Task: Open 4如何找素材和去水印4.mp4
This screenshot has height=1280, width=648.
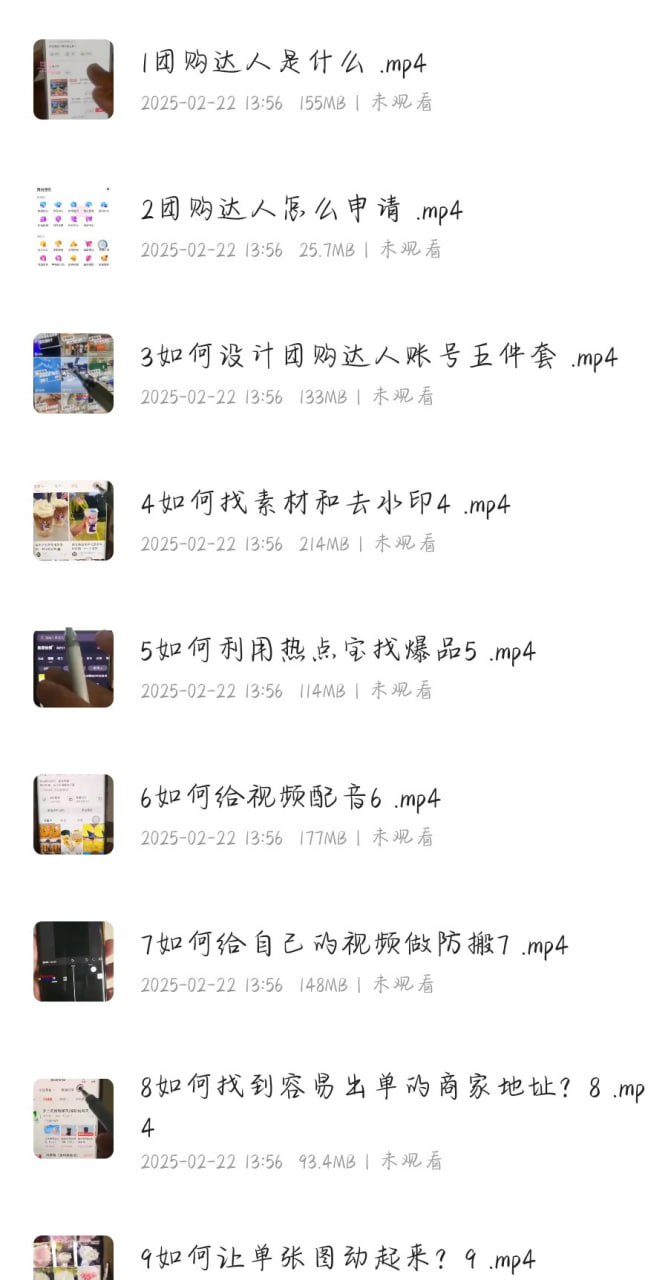Action: [x=324, y=520]
